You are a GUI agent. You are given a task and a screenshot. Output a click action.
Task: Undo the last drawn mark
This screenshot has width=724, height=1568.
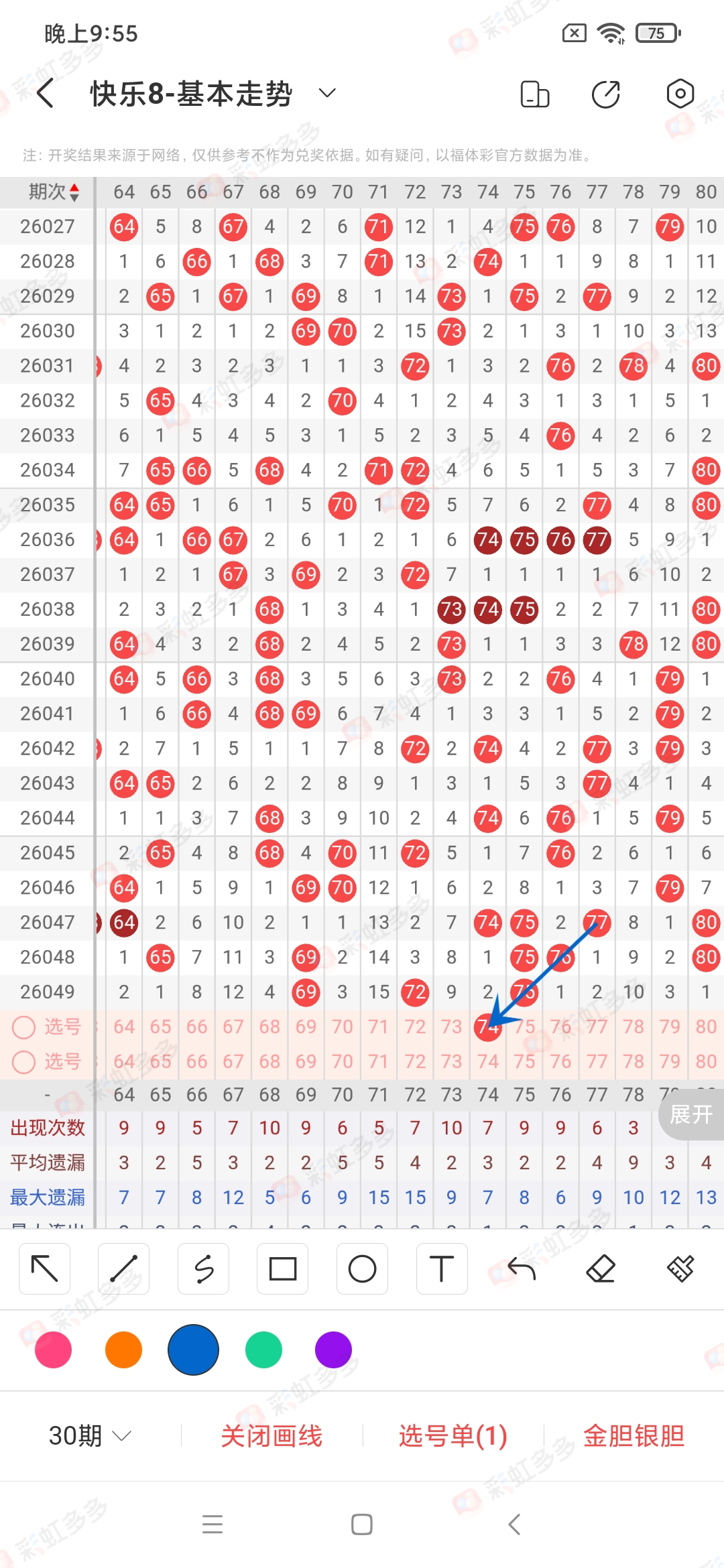522,1268
